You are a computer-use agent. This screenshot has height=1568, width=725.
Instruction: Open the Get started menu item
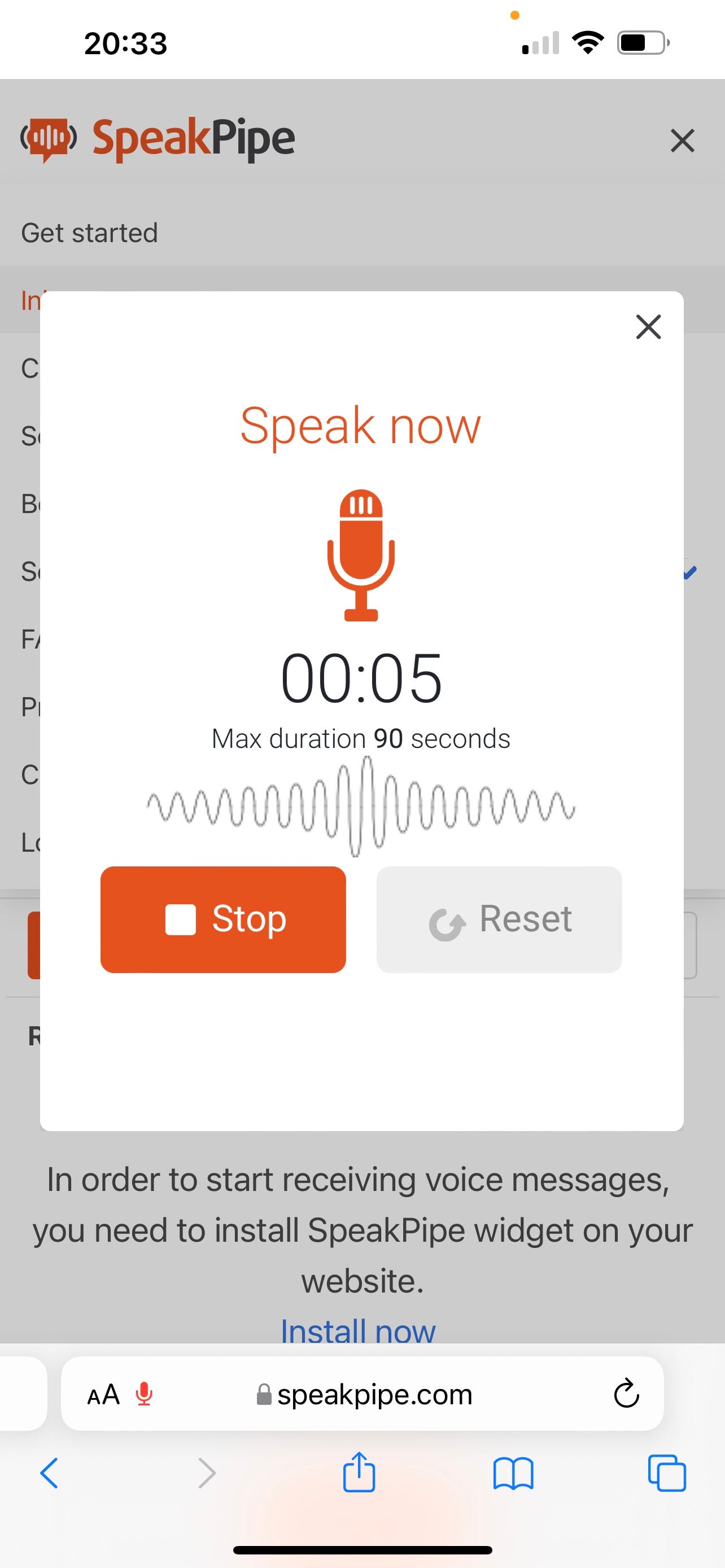(89, 233)
